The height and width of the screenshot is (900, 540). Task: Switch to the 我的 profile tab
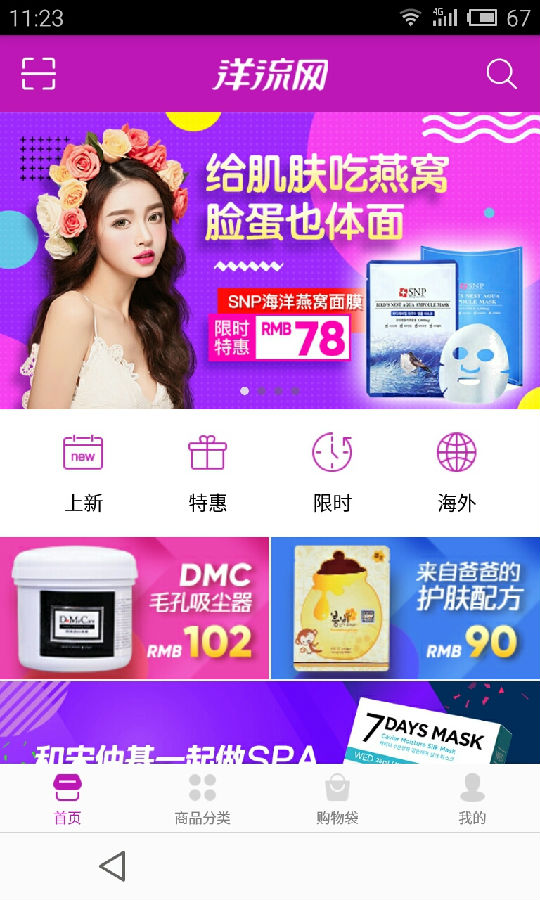[472, 799]
